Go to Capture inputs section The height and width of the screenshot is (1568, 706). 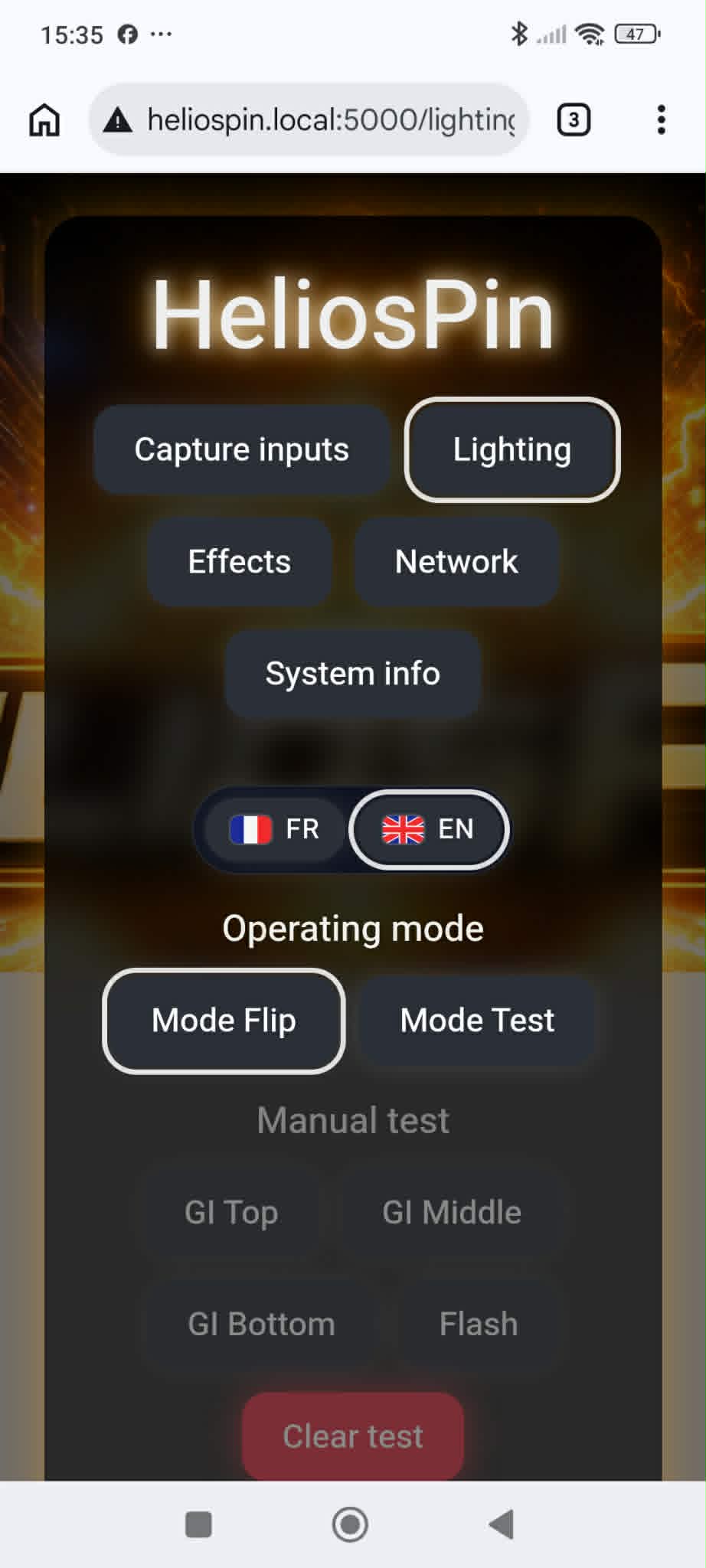click(x=241, y=449)
